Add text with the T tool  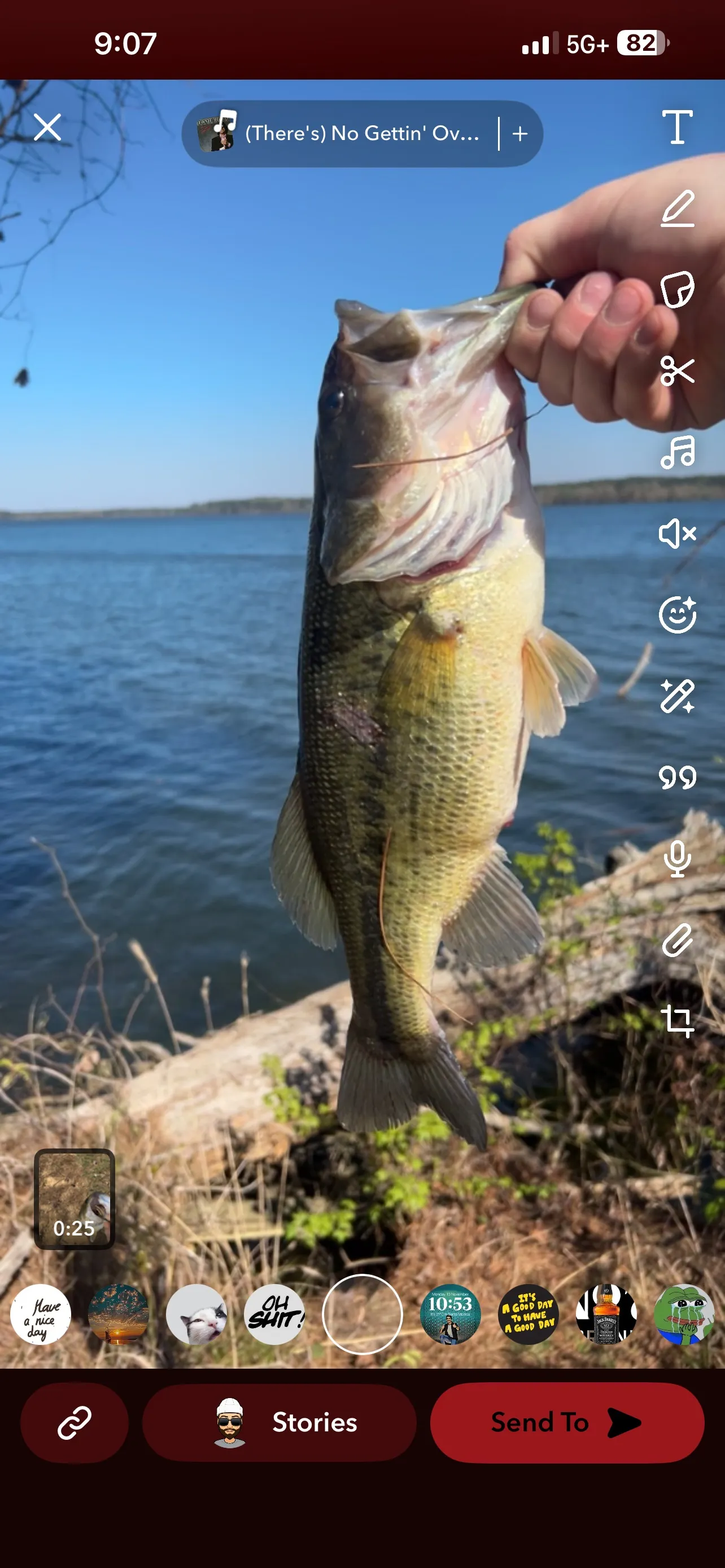[x=677, y=127]
